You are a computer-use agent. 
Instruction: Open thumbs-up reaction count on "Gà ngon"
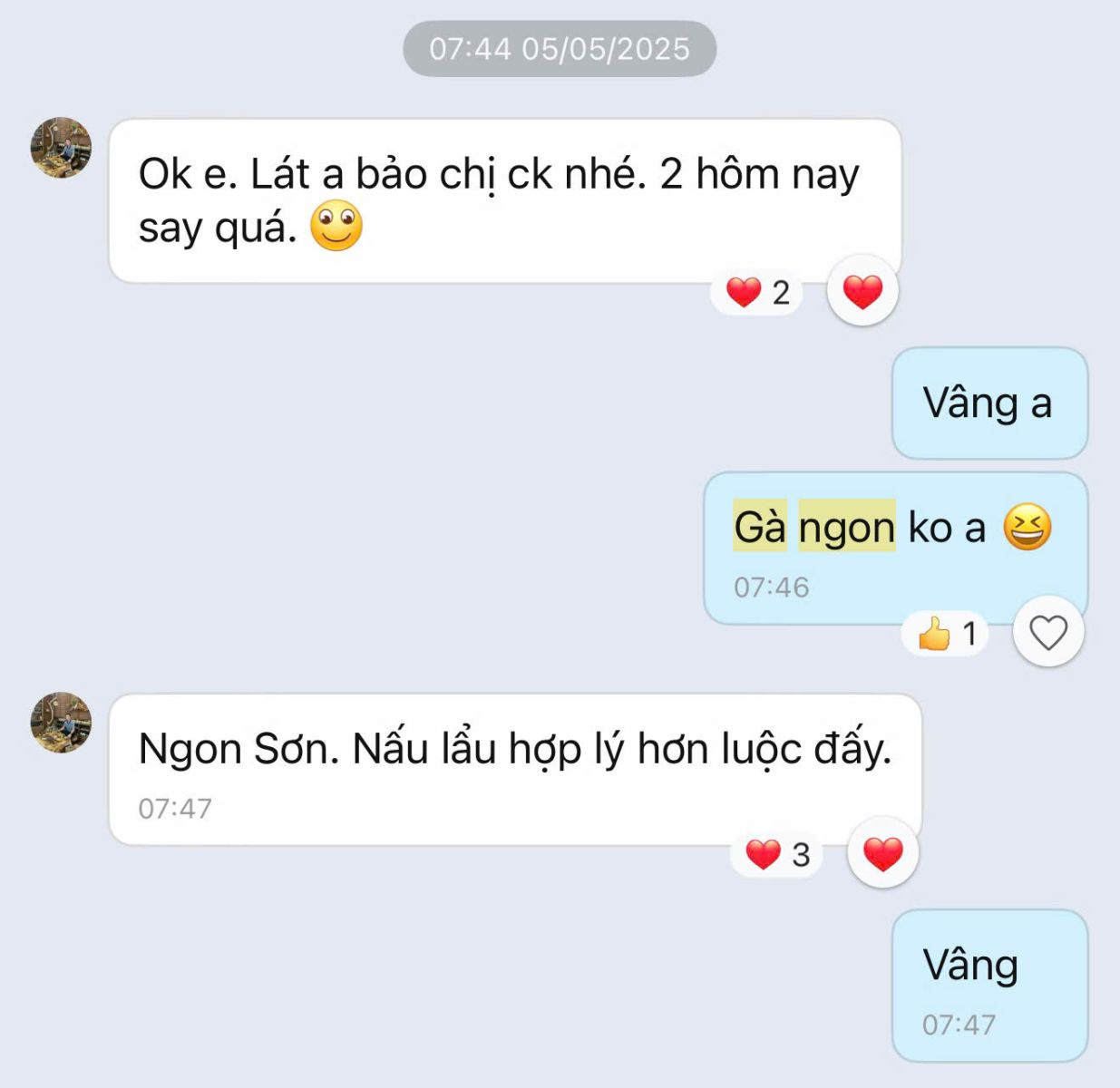point(946,633)
